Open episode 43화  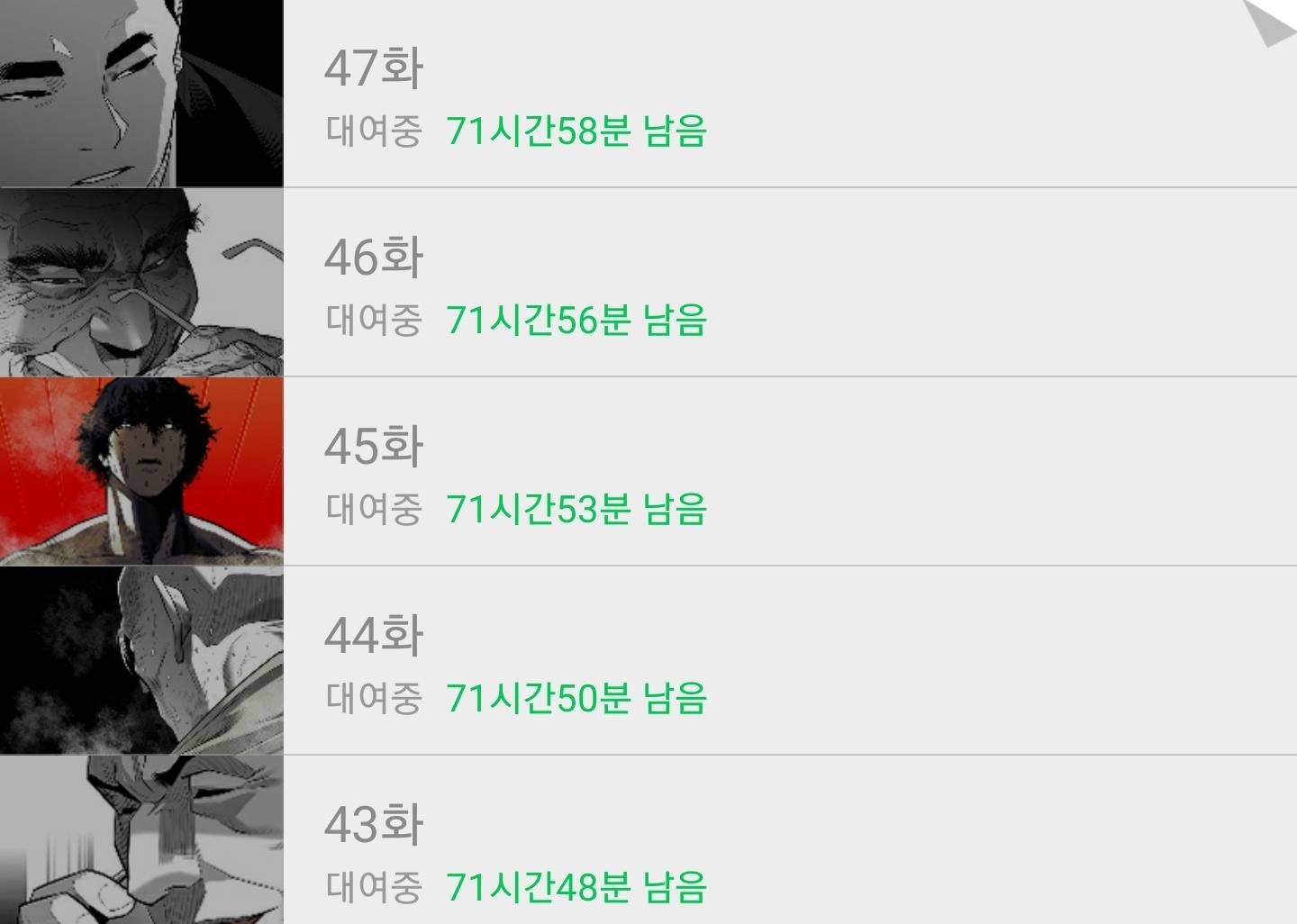(x=373, y=825)
